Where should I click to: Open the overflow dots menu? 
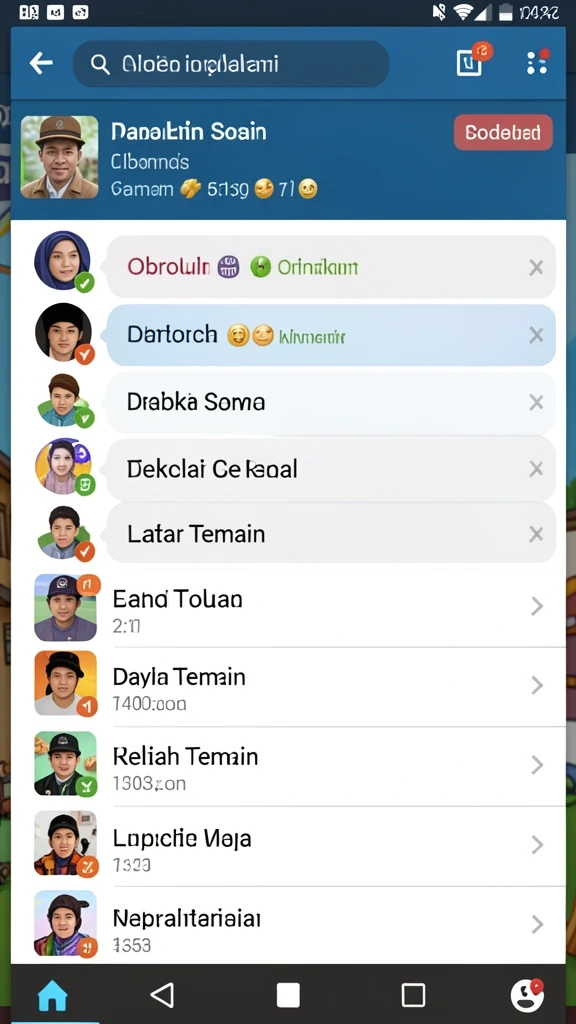pos(537,62)
